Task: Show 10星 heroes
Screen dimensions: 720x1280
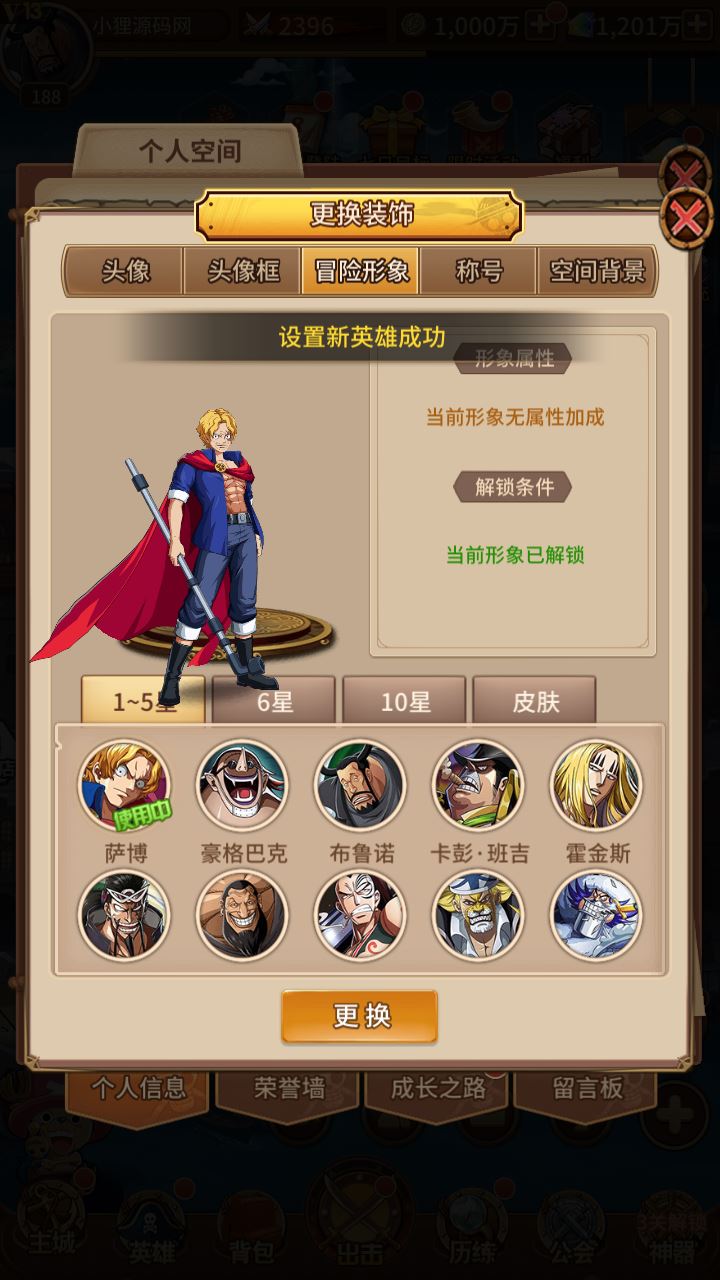Action: 405,701
